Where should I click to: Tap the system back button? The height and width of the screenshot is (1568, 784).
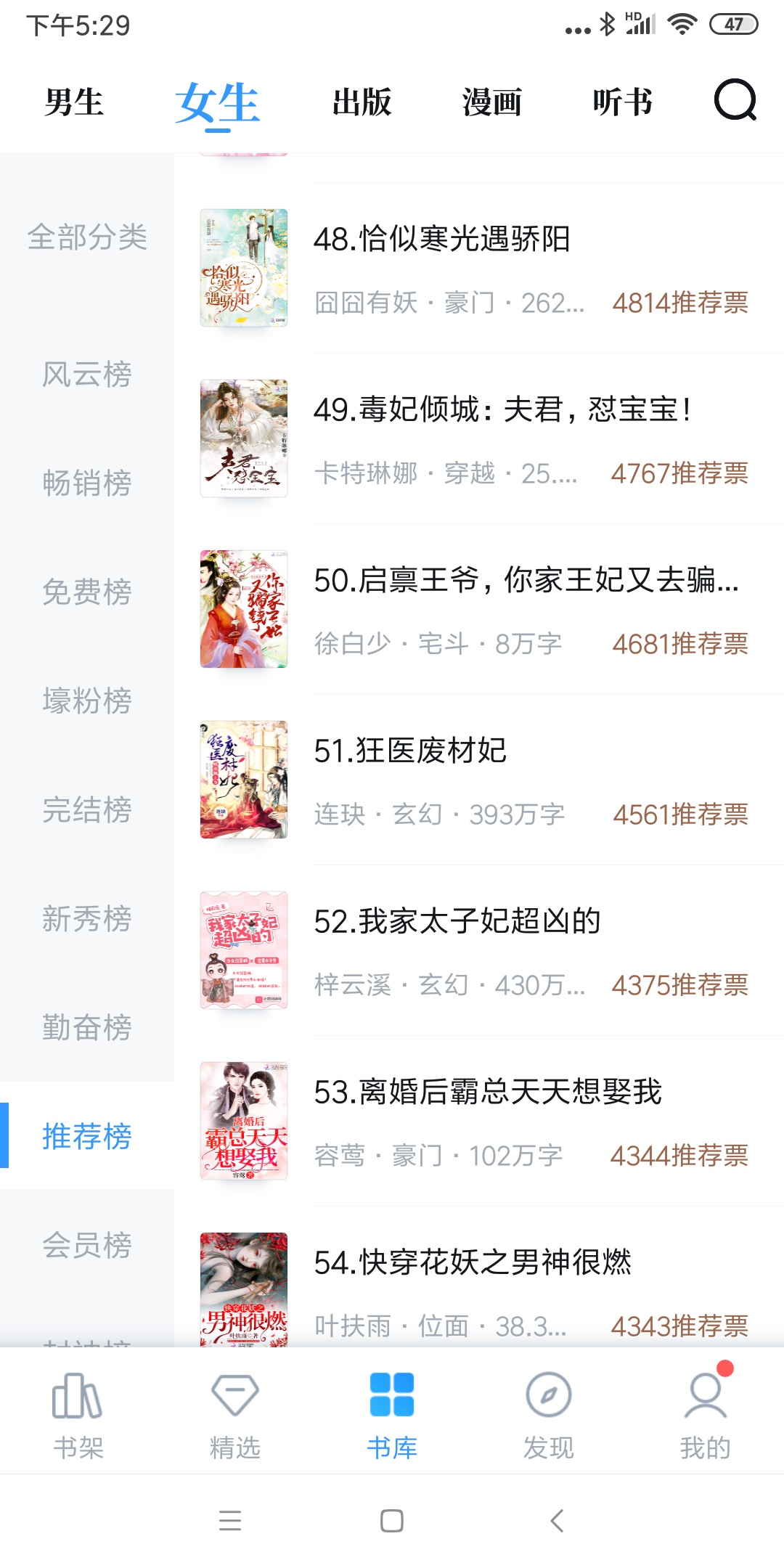pos(557,1520)
